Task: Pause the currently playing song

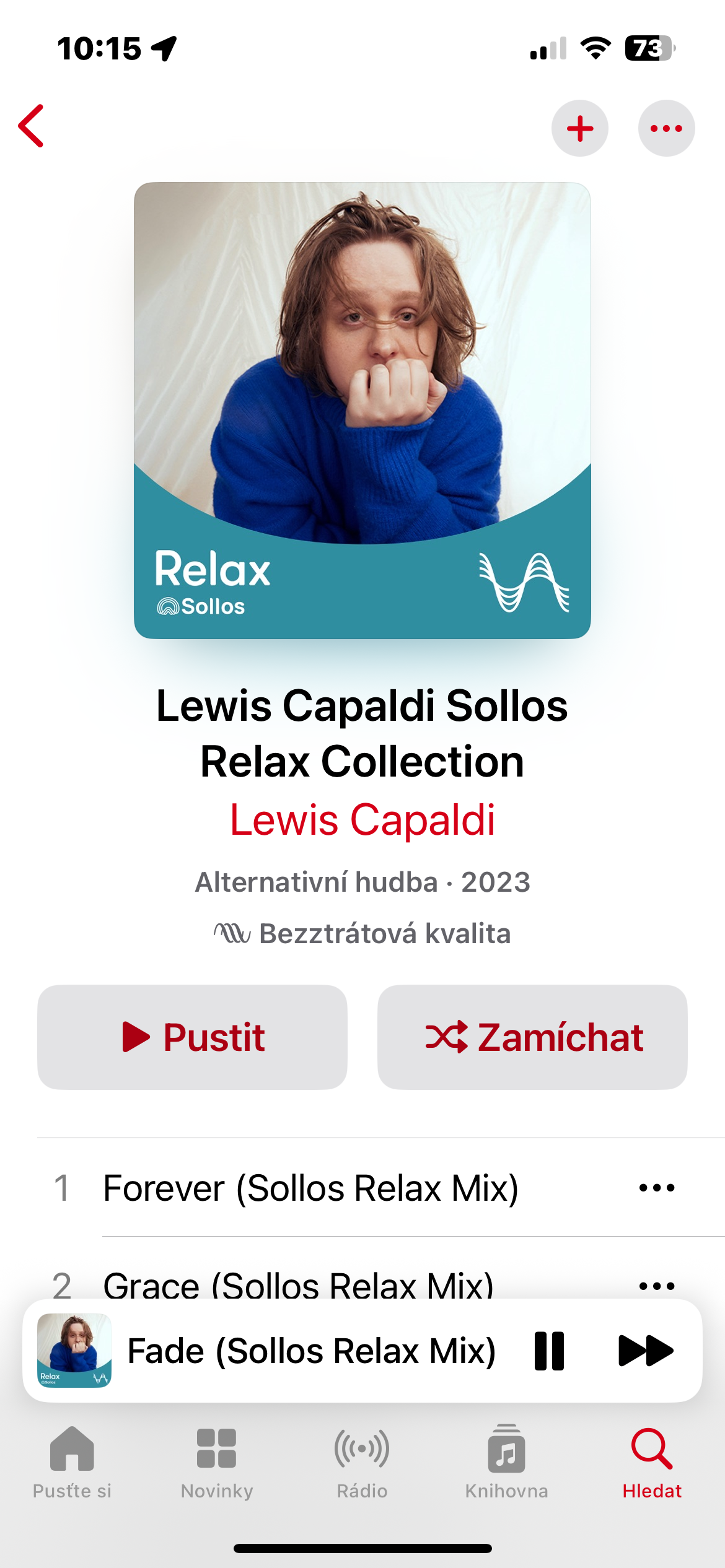Action: click(x=549, y=1351)
